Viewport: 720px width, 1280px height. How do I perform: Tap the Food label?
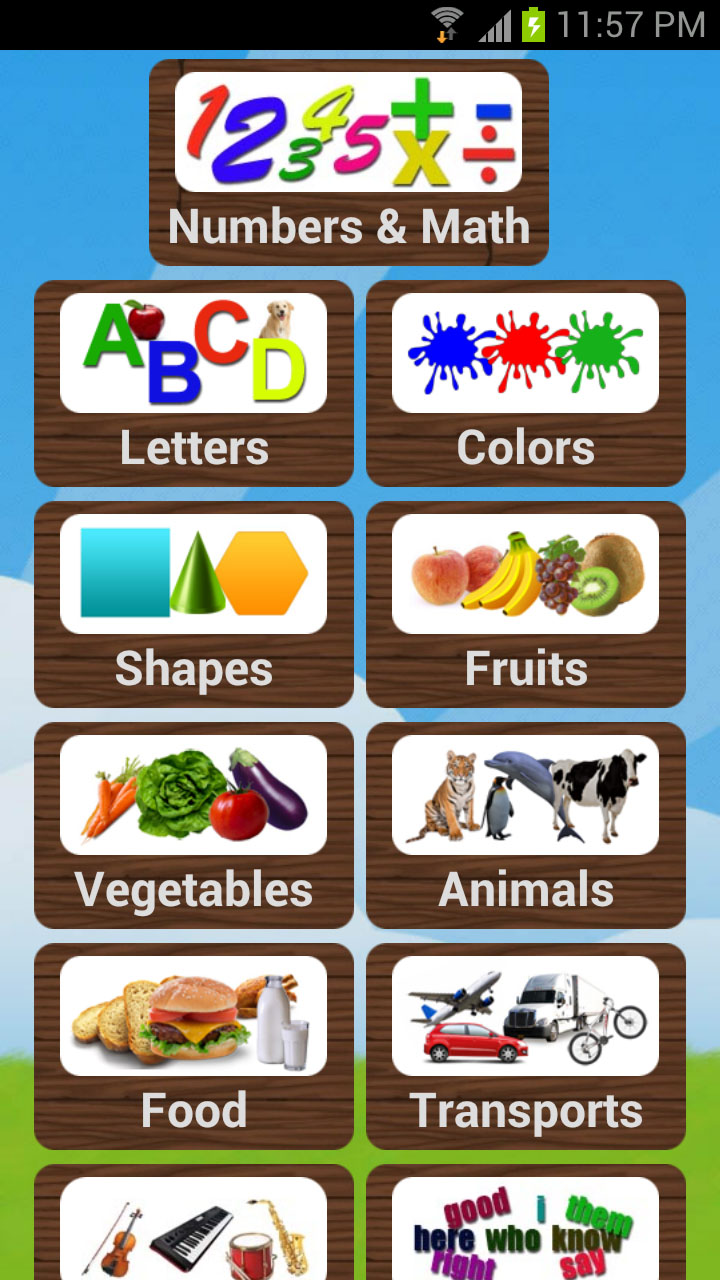[x=193, y=1110]
